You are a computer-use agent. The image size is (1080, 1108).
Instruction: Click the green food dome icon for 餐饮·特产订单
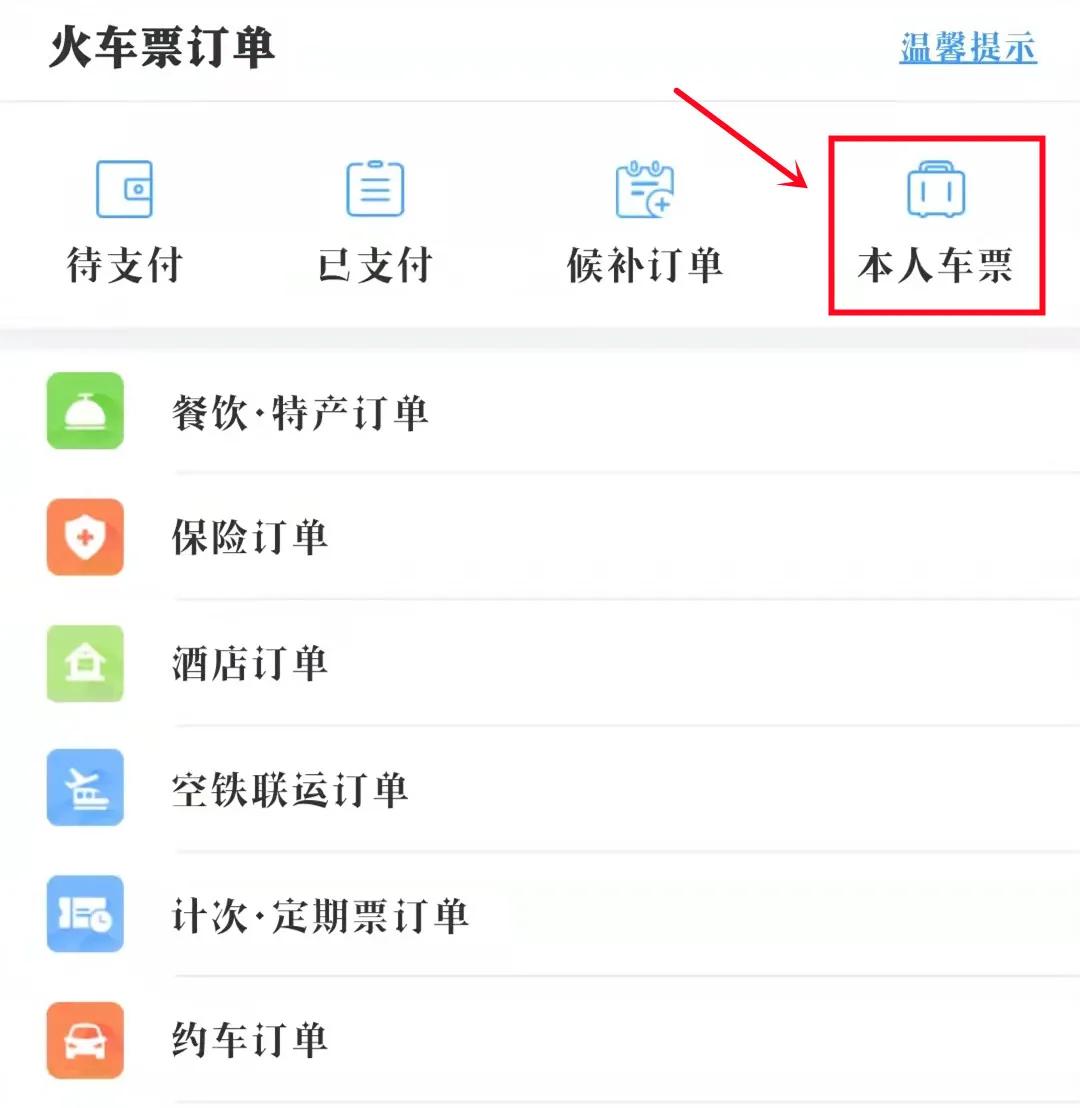point(85,412)
